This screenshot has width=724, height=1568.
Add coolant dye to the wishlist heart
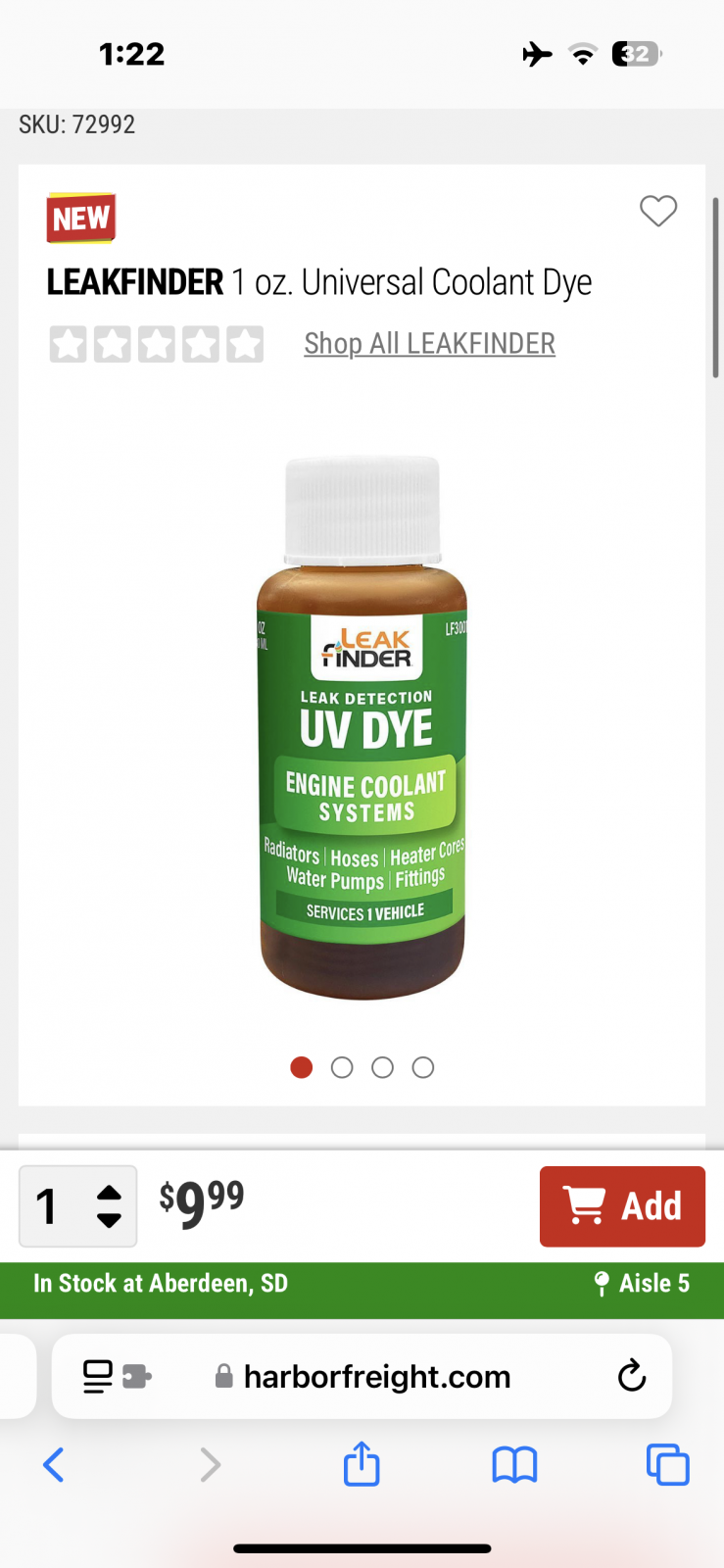point(657,211)
